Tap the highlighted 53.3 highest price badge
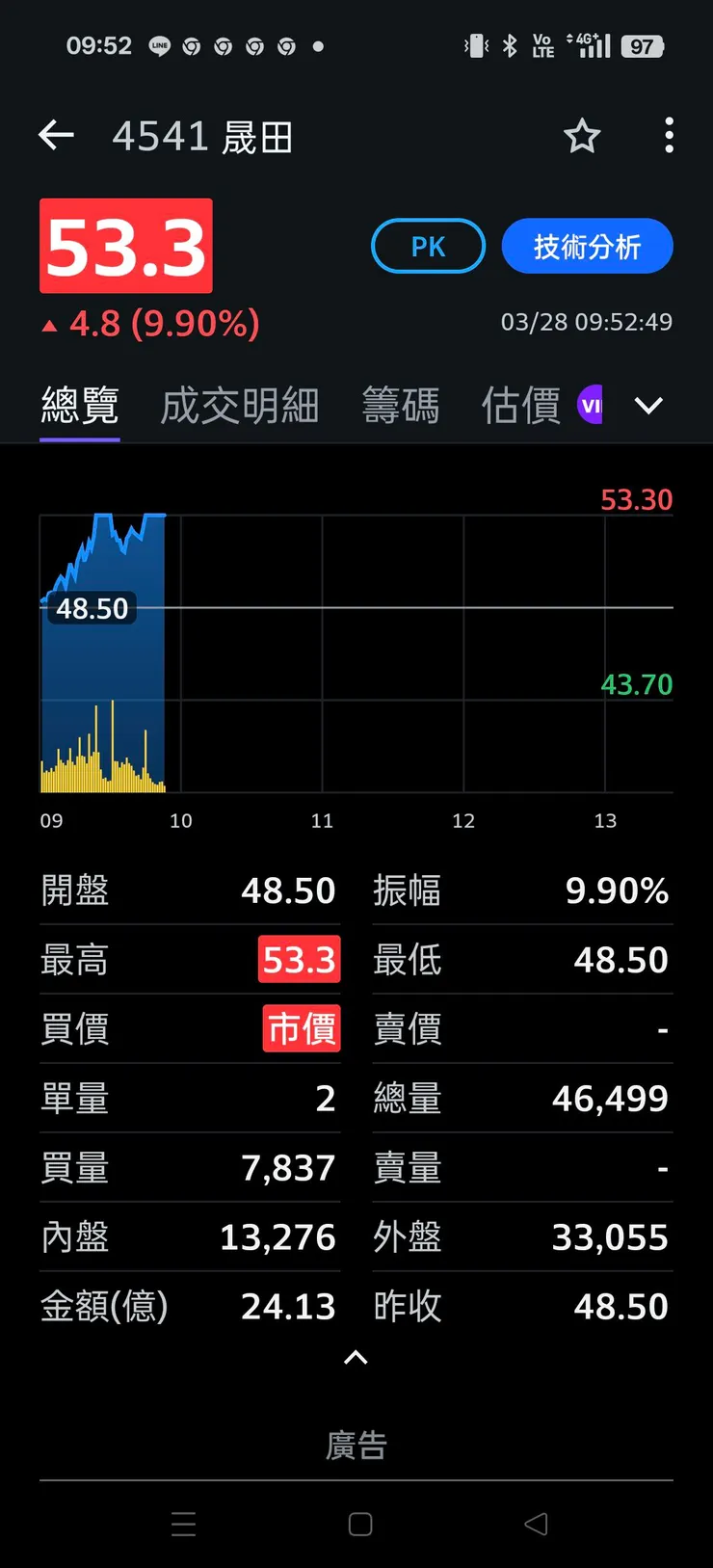Viewport: 713px width, 1568px height. (299, 959)
